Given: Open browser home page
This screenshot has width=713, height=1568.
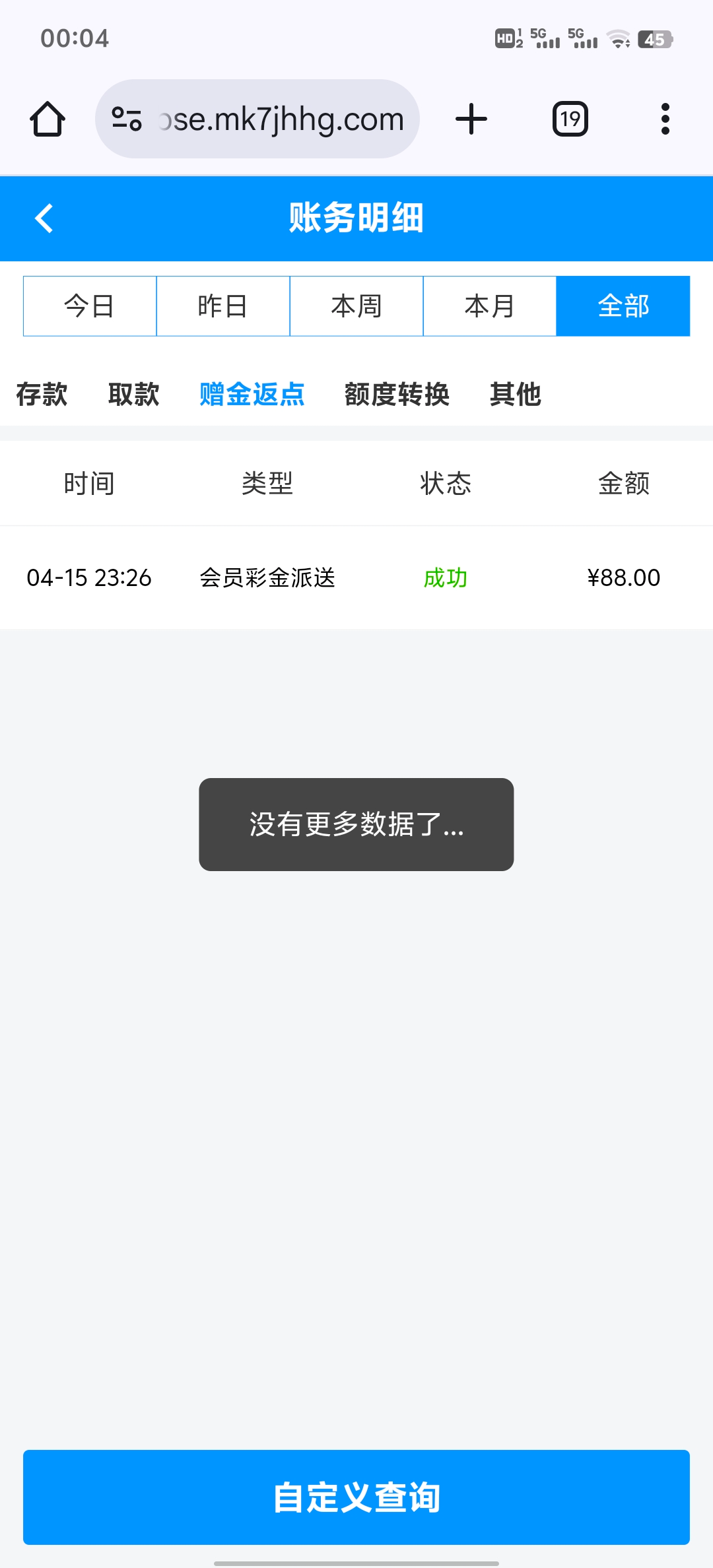Looking at the screenshot, I should 48,119.
